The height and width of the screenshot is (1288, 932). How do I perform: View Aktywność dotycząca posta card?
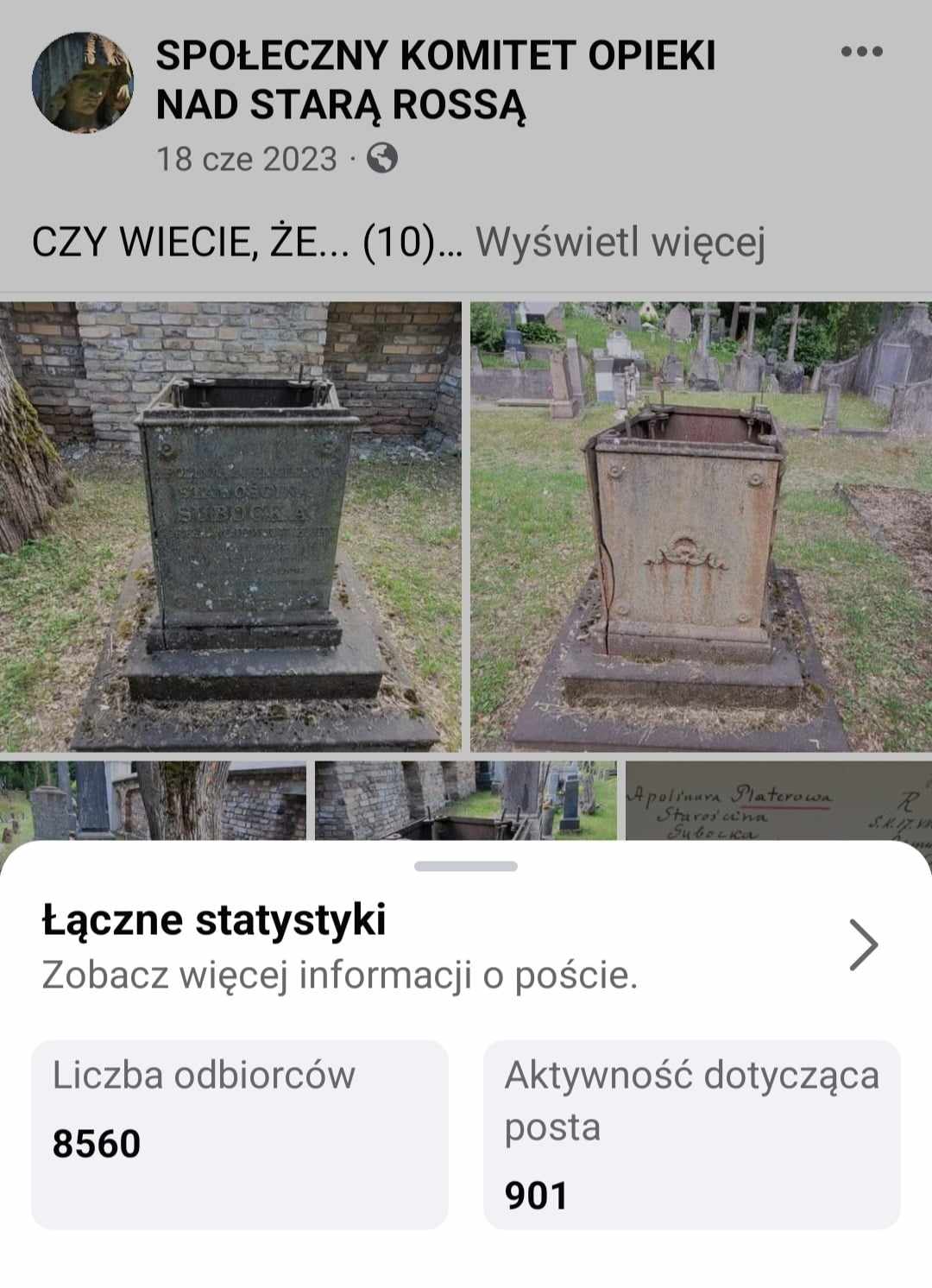(691, 1133)
